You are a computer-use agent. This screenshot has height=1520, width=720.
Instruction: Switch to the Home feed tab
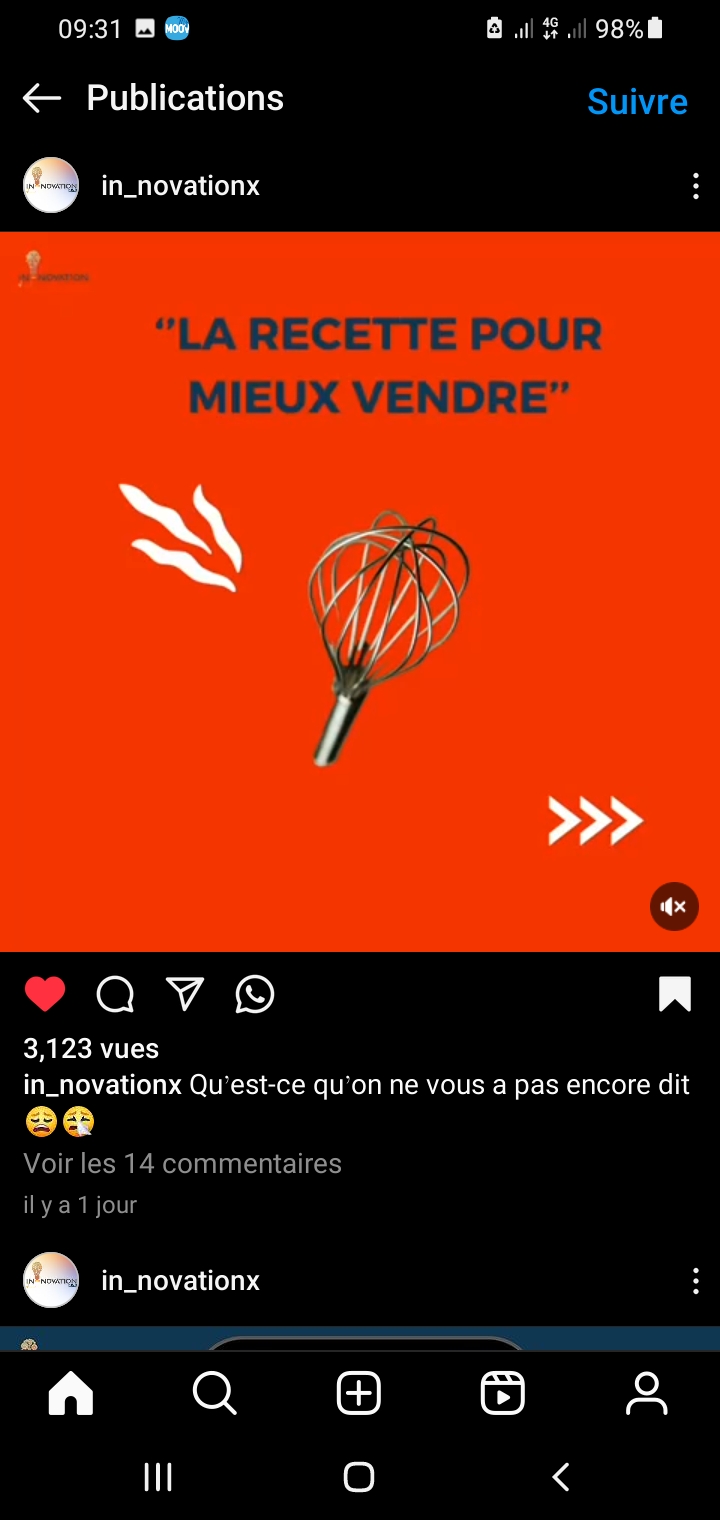tap(71, 1393)
